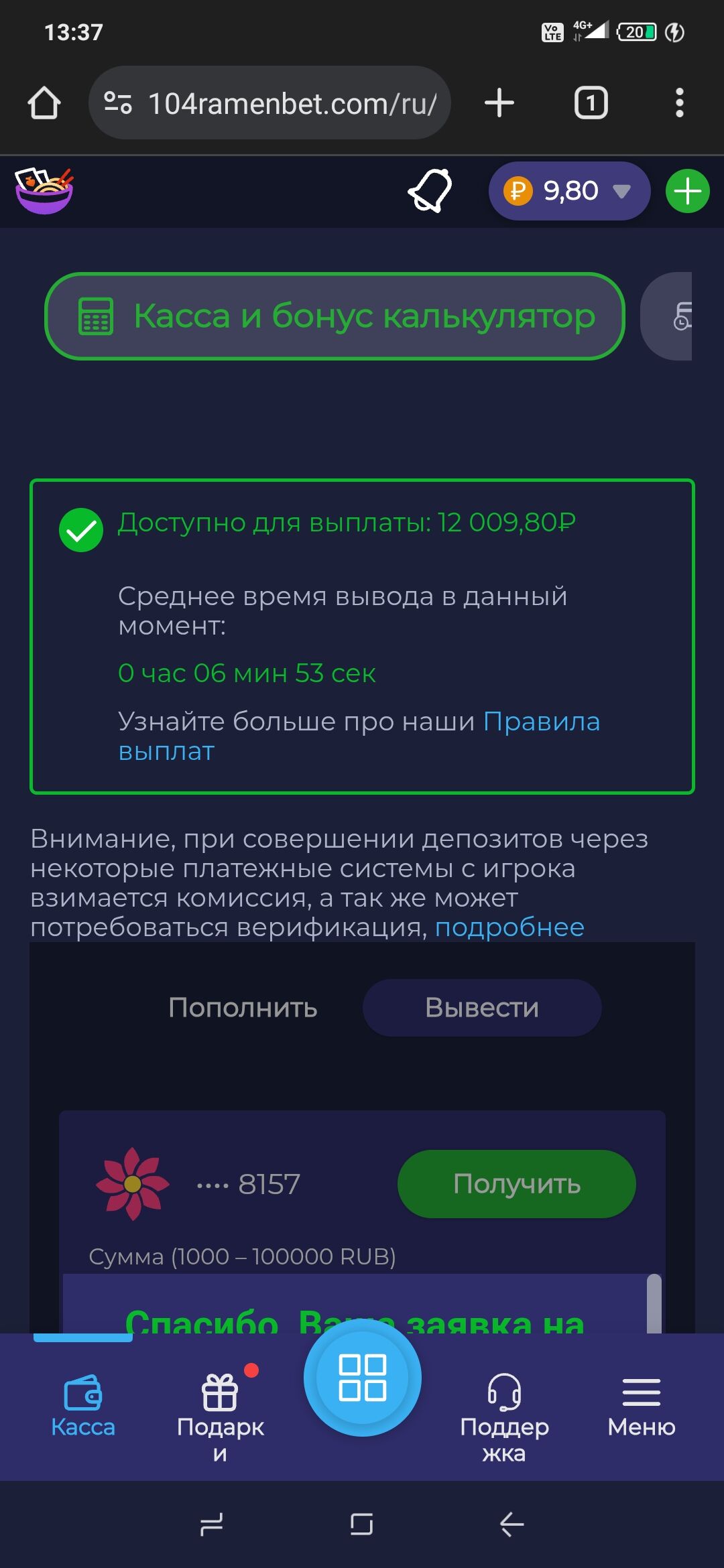Follow the подробнее link about commissions
Image resolution: width=724 pixels, height=1568 pixels.
pos(509,927)
